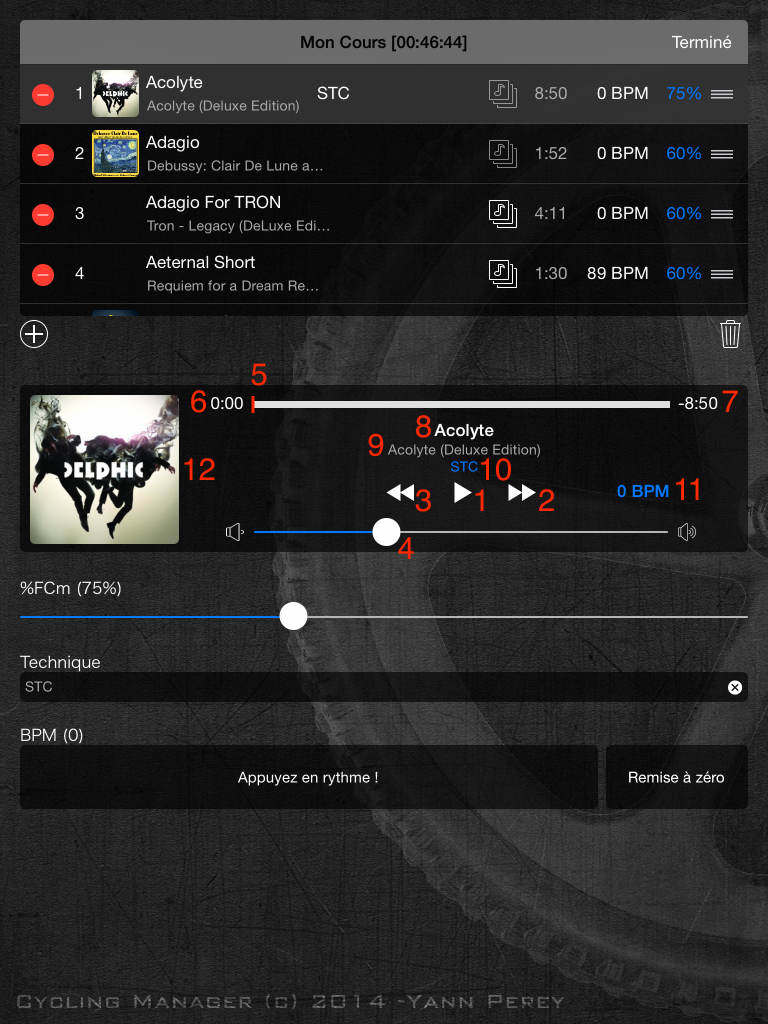Rewind to the previous track
The image size is (768, 1024).
click(x=400, y=492)
